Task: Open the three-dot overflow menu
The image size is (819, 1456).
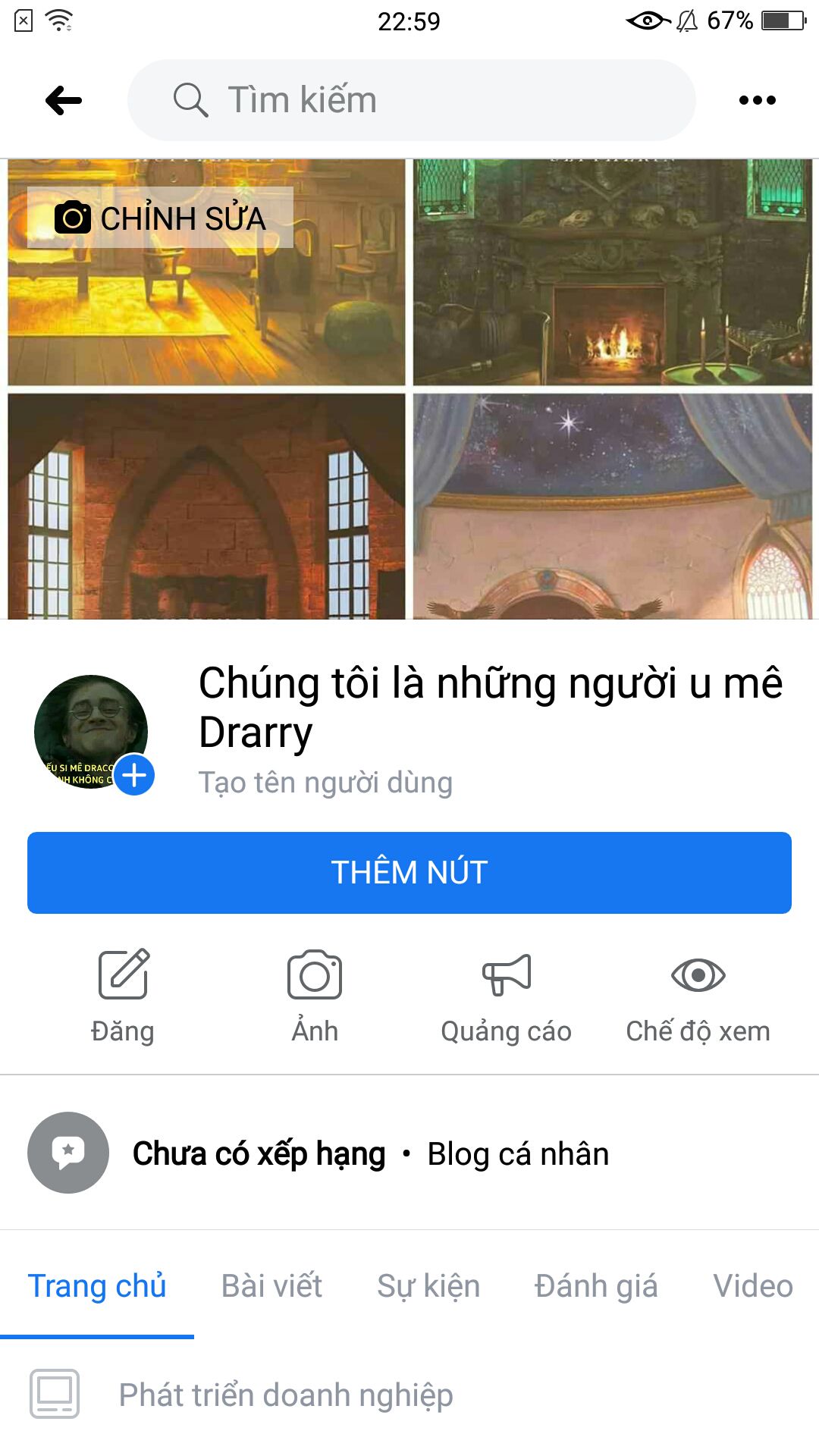Action: click(x=757, y=100)
